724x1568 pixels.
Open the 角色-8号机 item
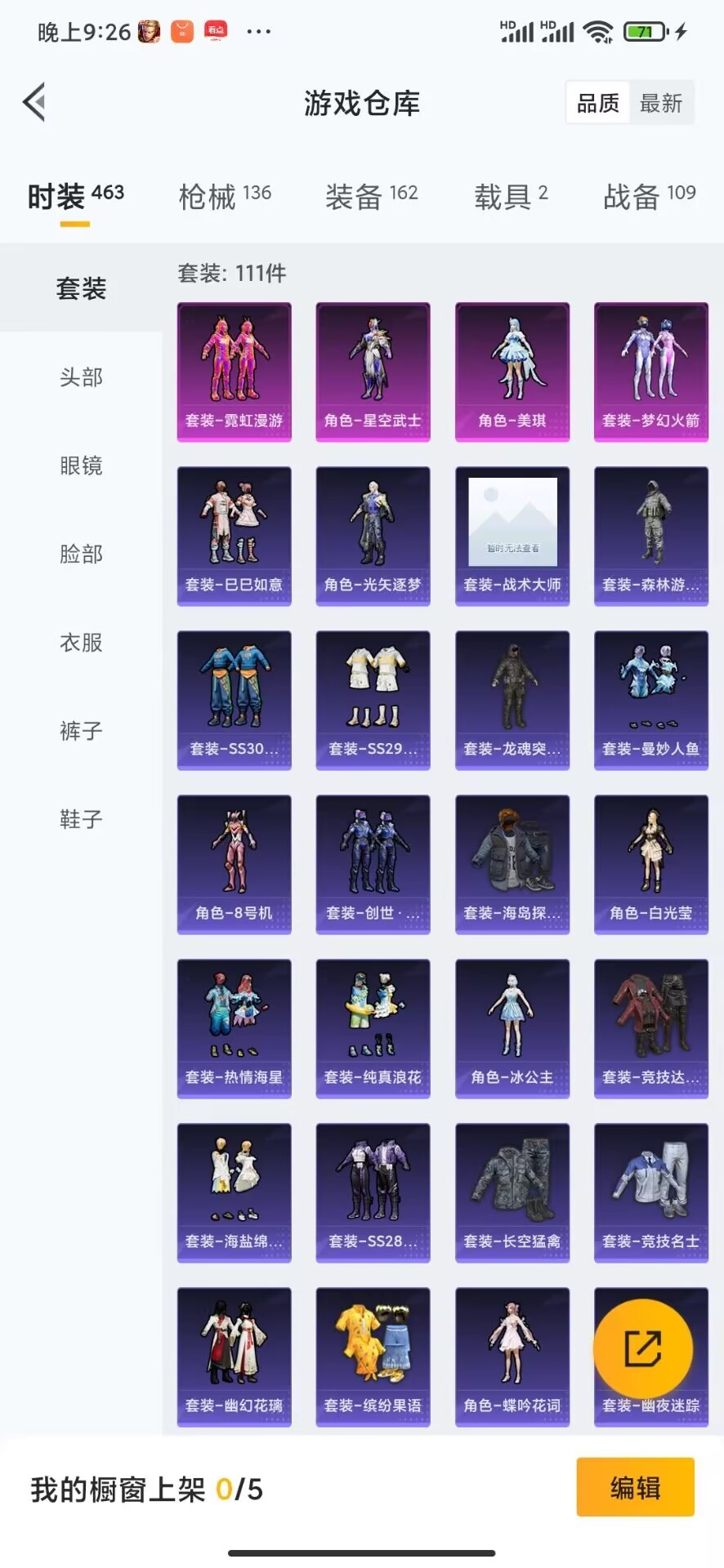click(x=235, y=864)
